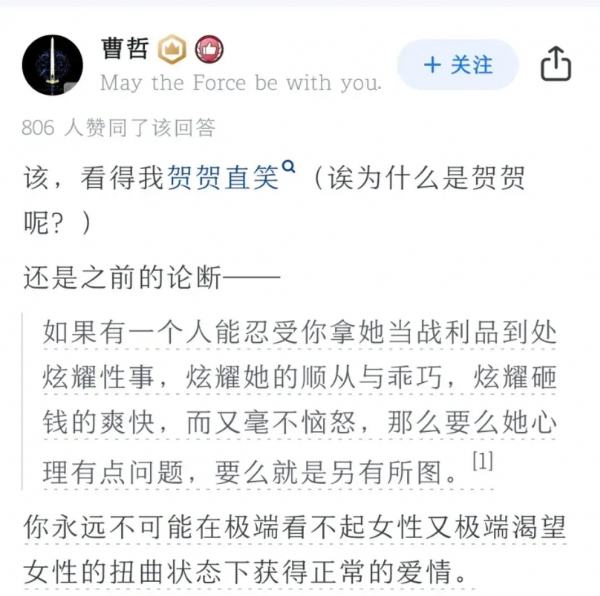
Task: Share this answer
Action: pyautogui.click(x=555, y=65)
